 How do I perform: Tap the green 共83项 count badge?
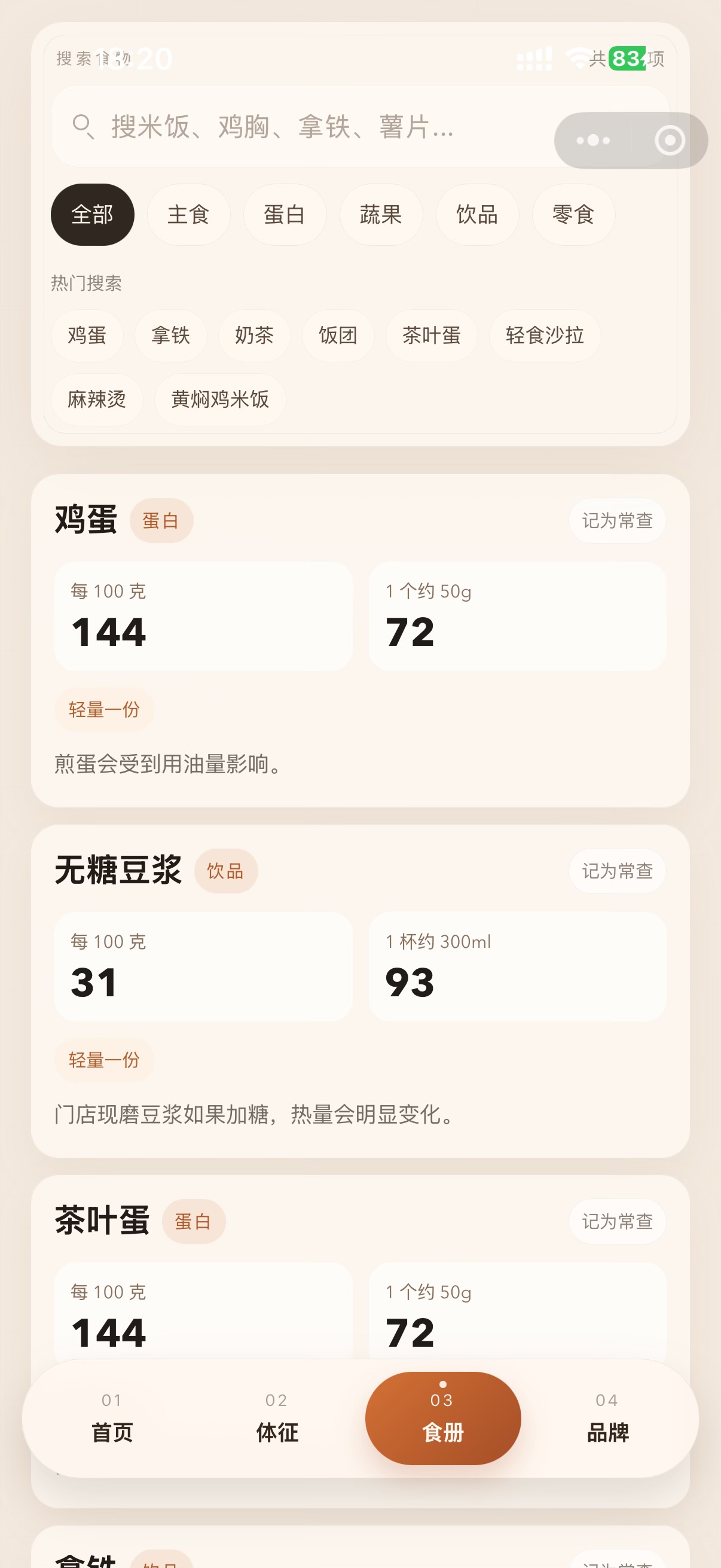point(627,58)
